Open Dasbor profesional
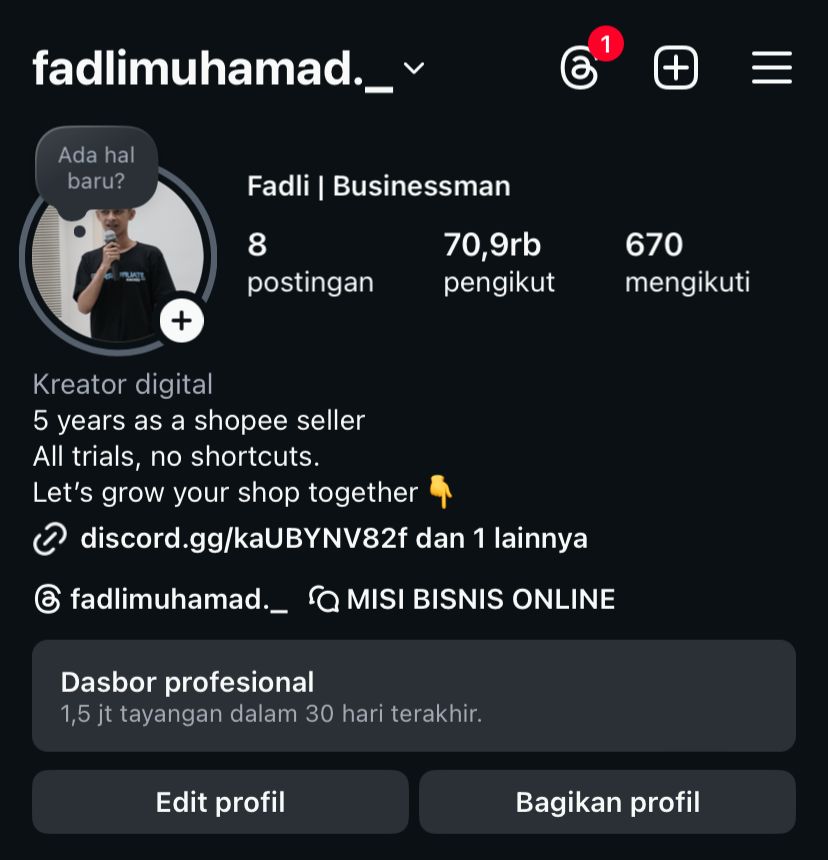 click(414, 696)
